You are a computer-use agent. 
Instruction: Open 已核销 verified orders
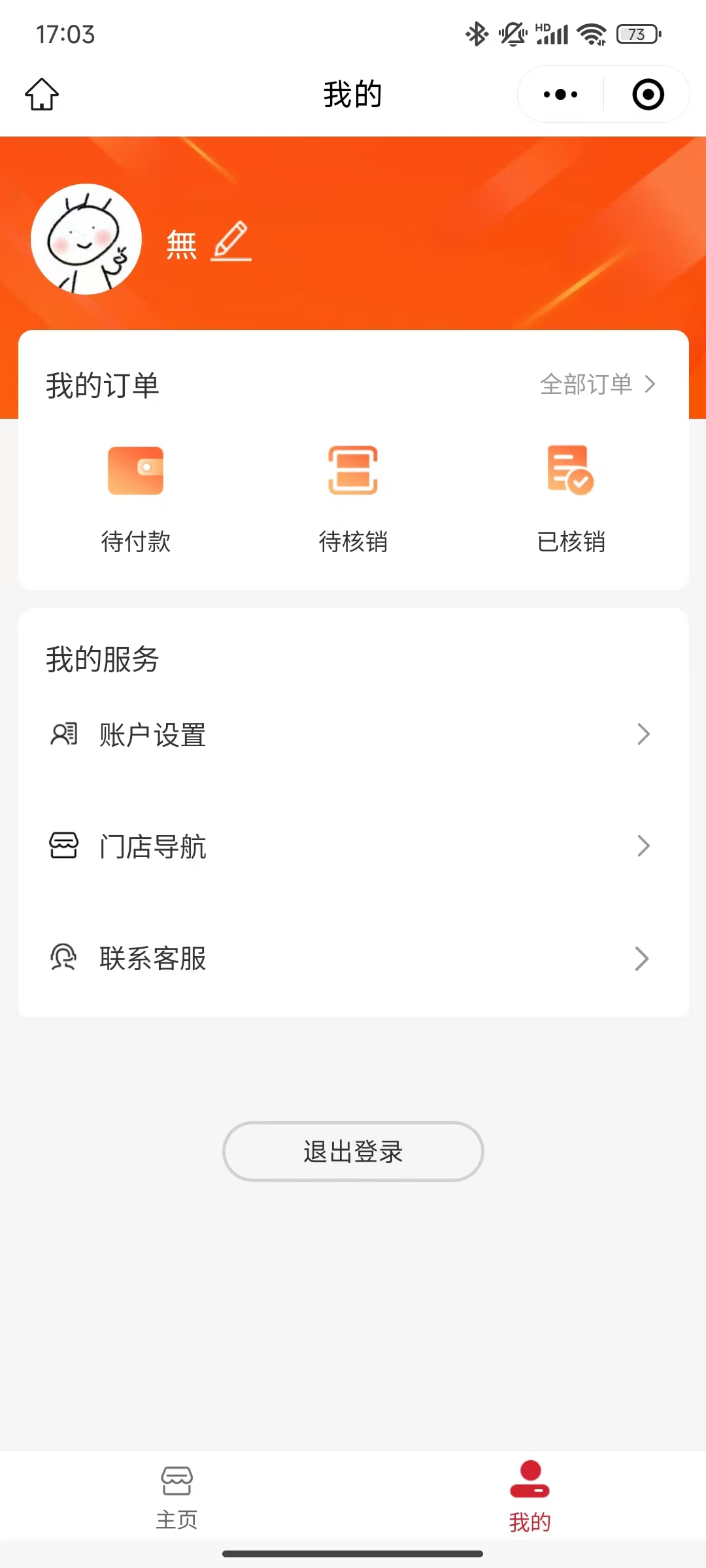point(571,498)
